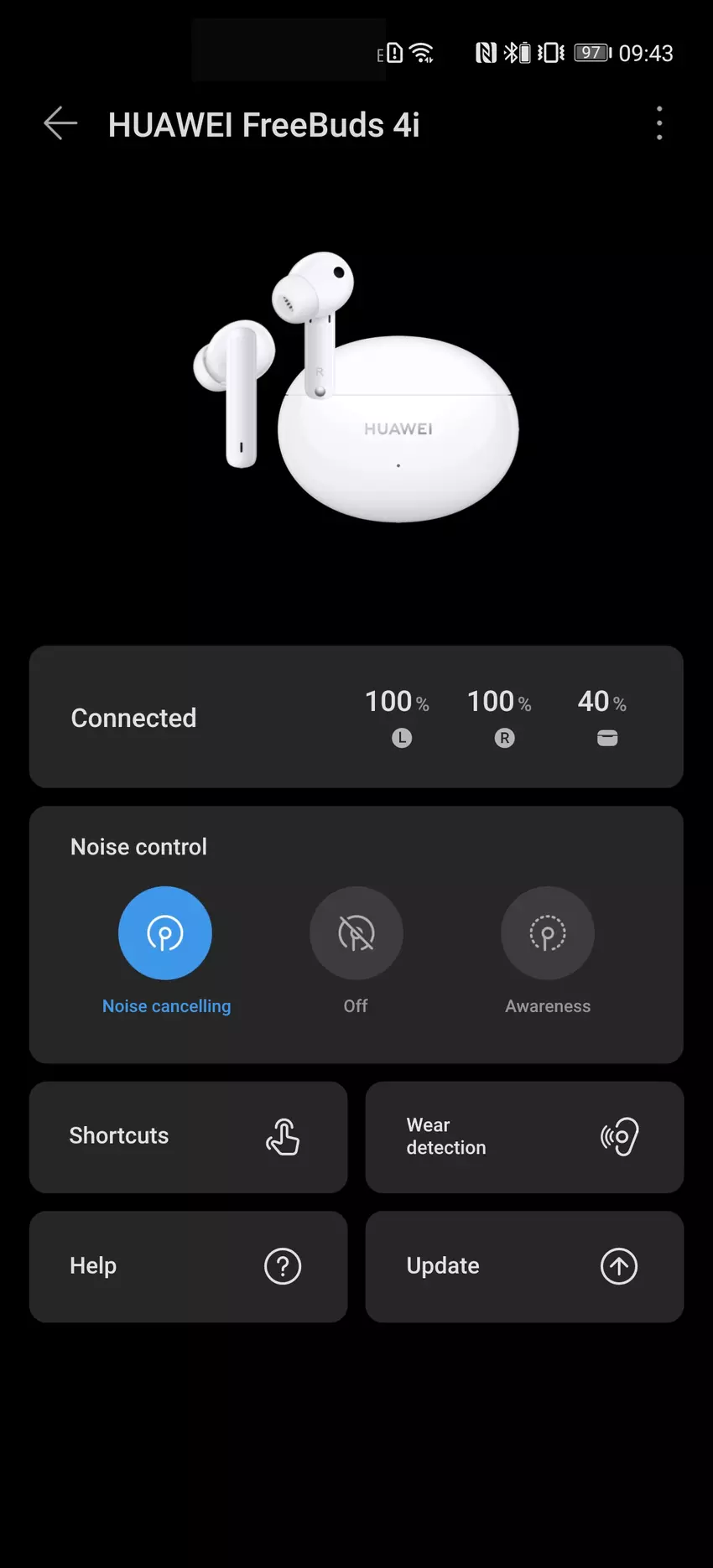
Task: Open the three-dot overflow menu
Action: pos(659,123)
